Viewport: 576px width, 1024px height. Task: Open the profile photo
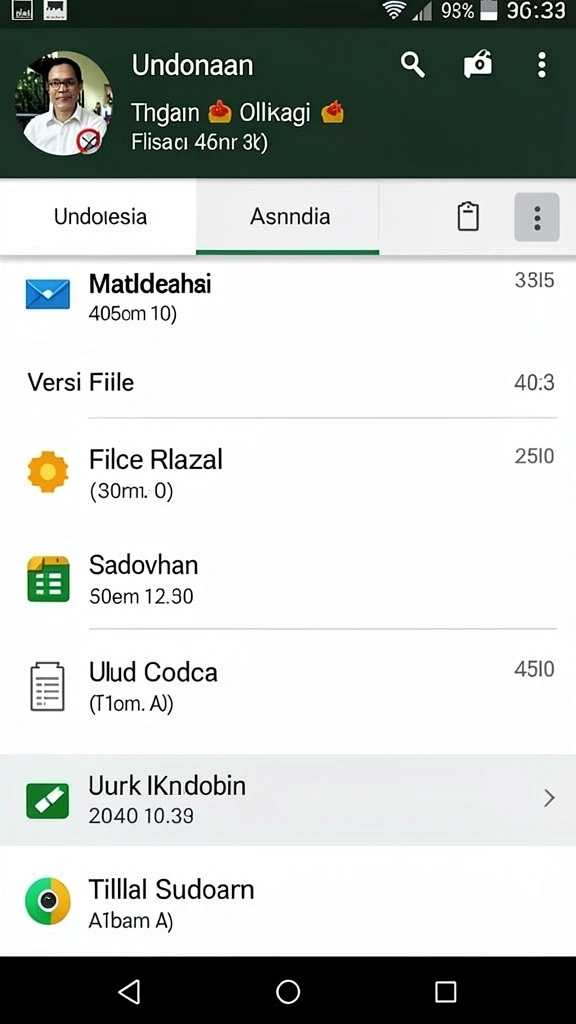(64, 103)
